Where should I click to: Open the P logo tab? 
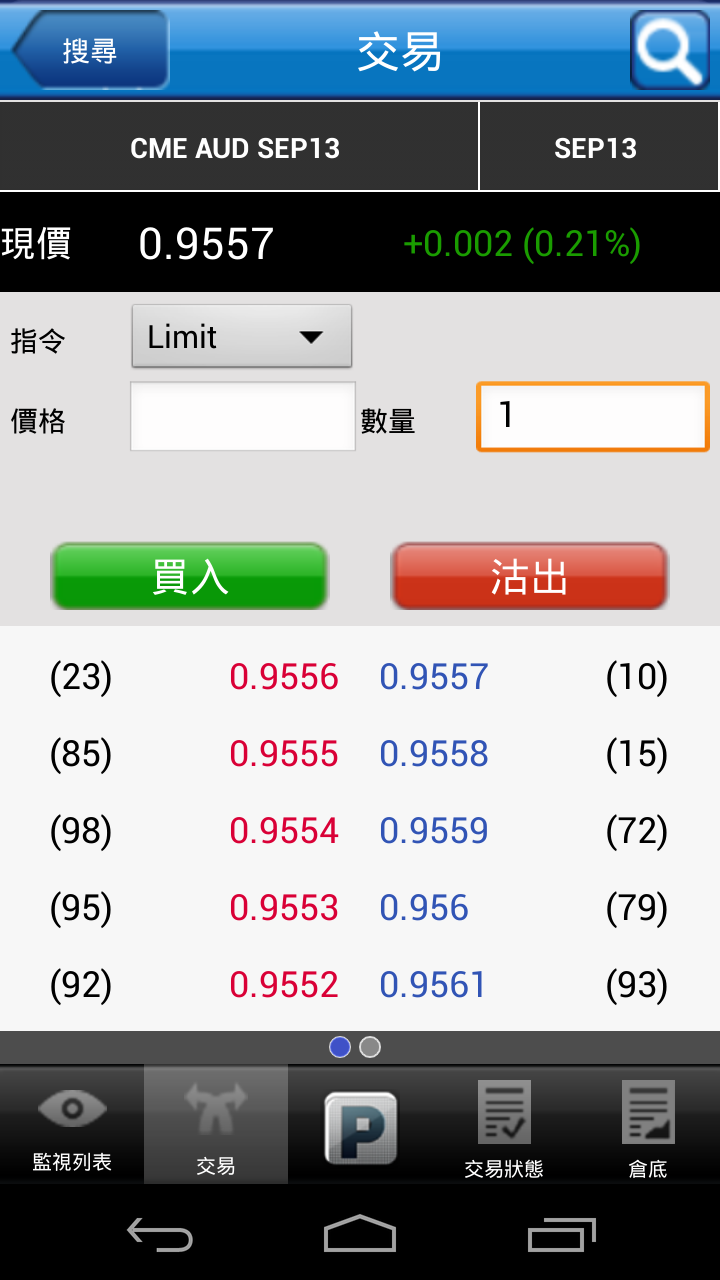(360, 1125)
